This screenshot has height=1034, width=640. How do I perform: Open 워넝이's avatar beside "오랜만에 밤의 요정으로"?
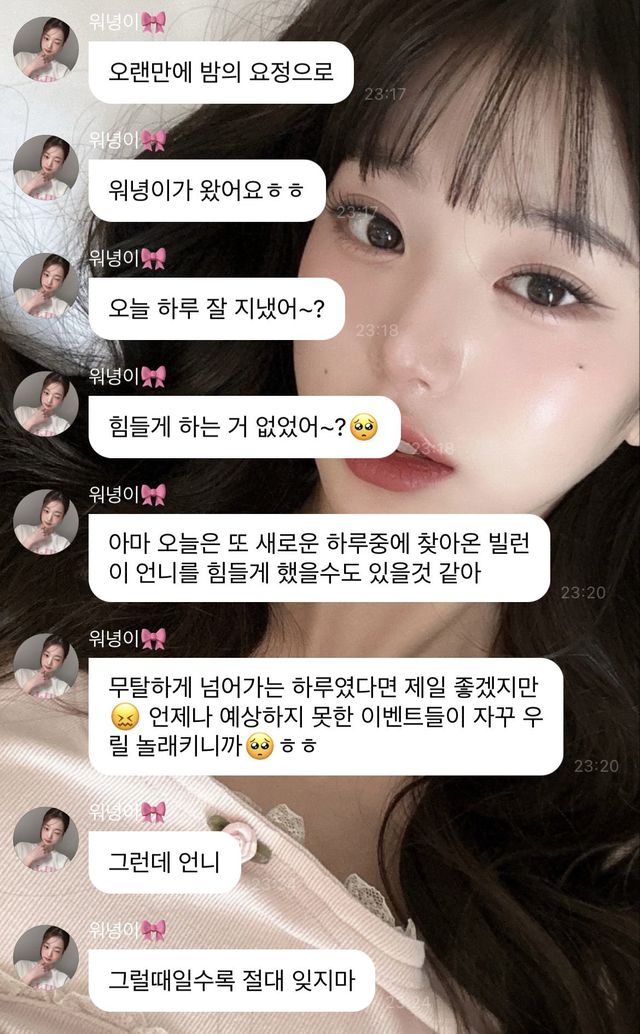pyautogui.click(x=46, y=49)
